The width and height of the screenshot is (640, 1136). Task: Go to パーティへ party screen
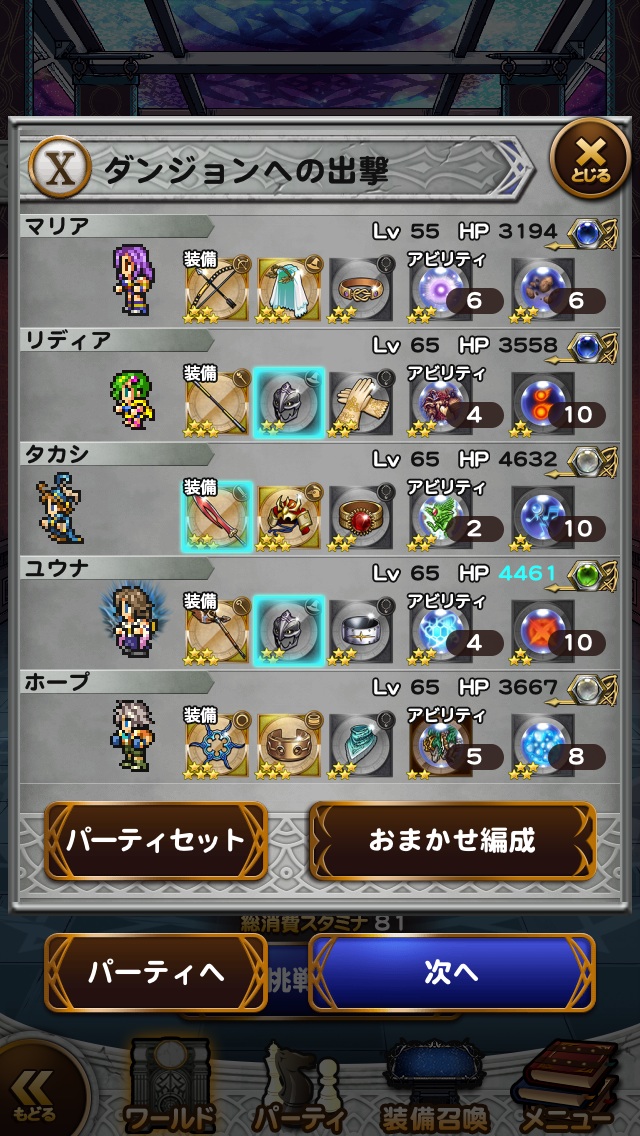155,972
